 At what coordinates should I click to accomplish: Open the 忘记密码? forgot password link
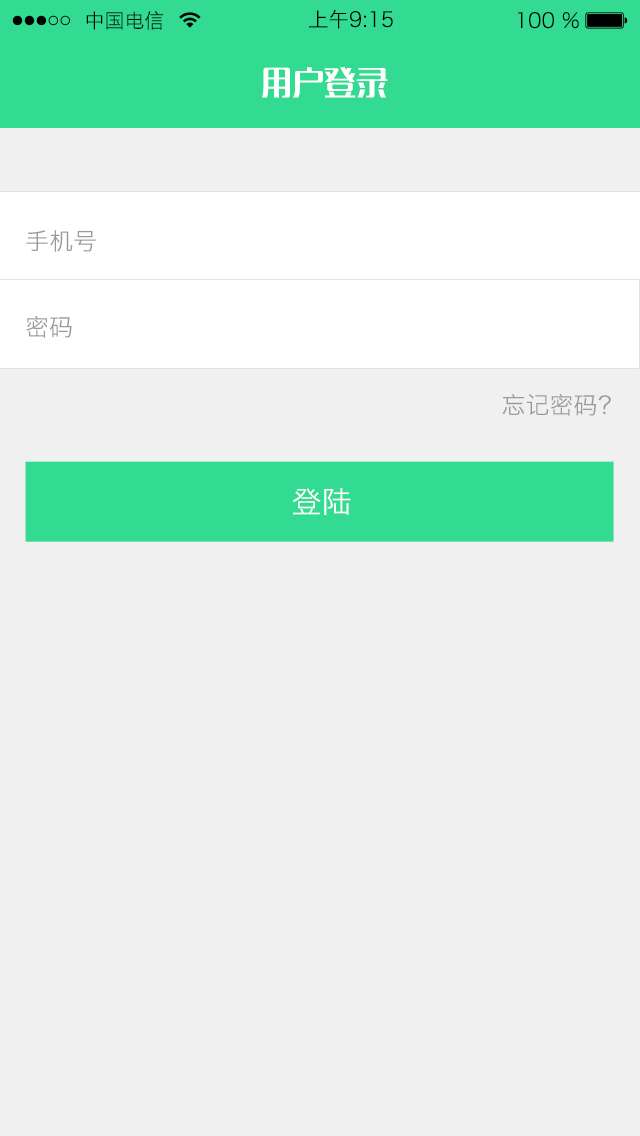tap(557, 405)
